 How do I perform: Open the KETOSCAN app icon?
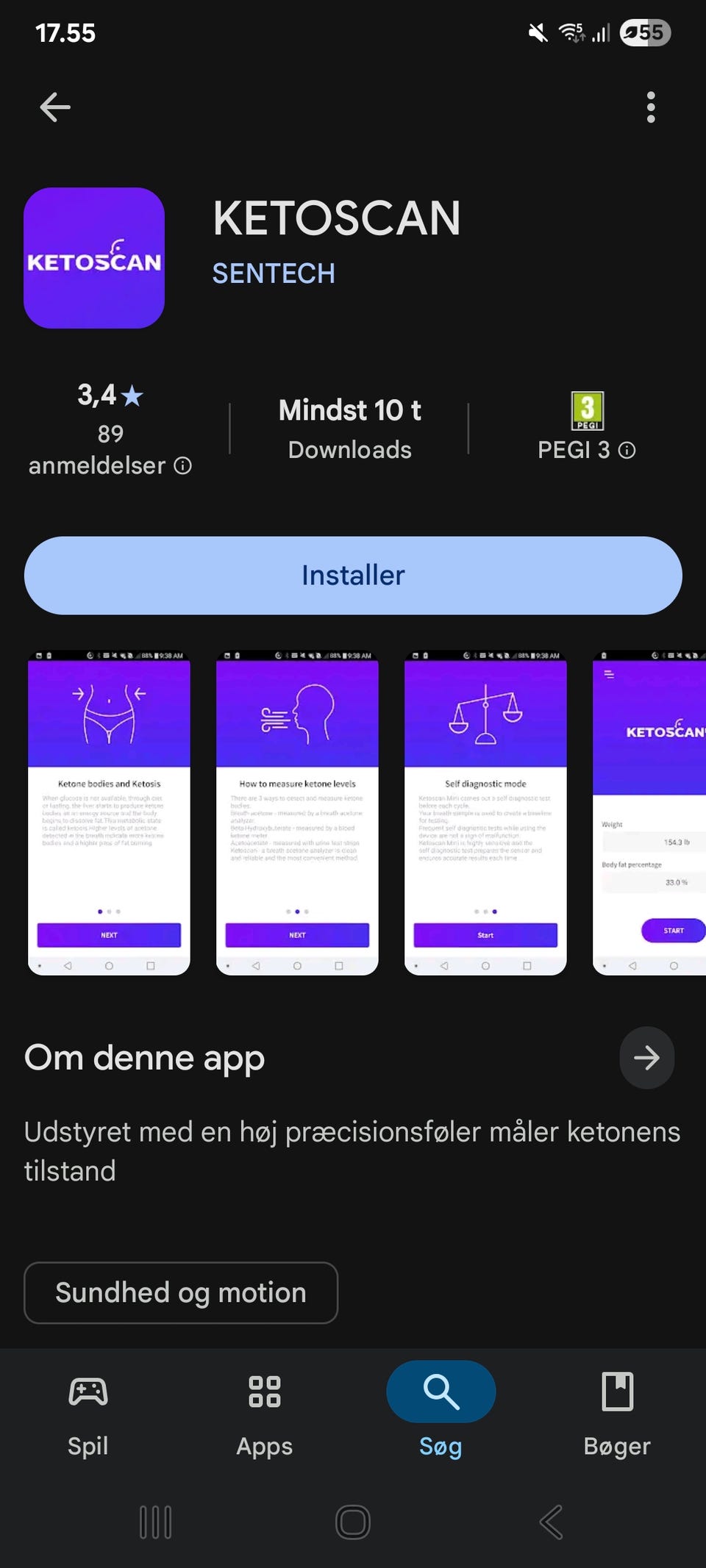click(x=94, y=257)
